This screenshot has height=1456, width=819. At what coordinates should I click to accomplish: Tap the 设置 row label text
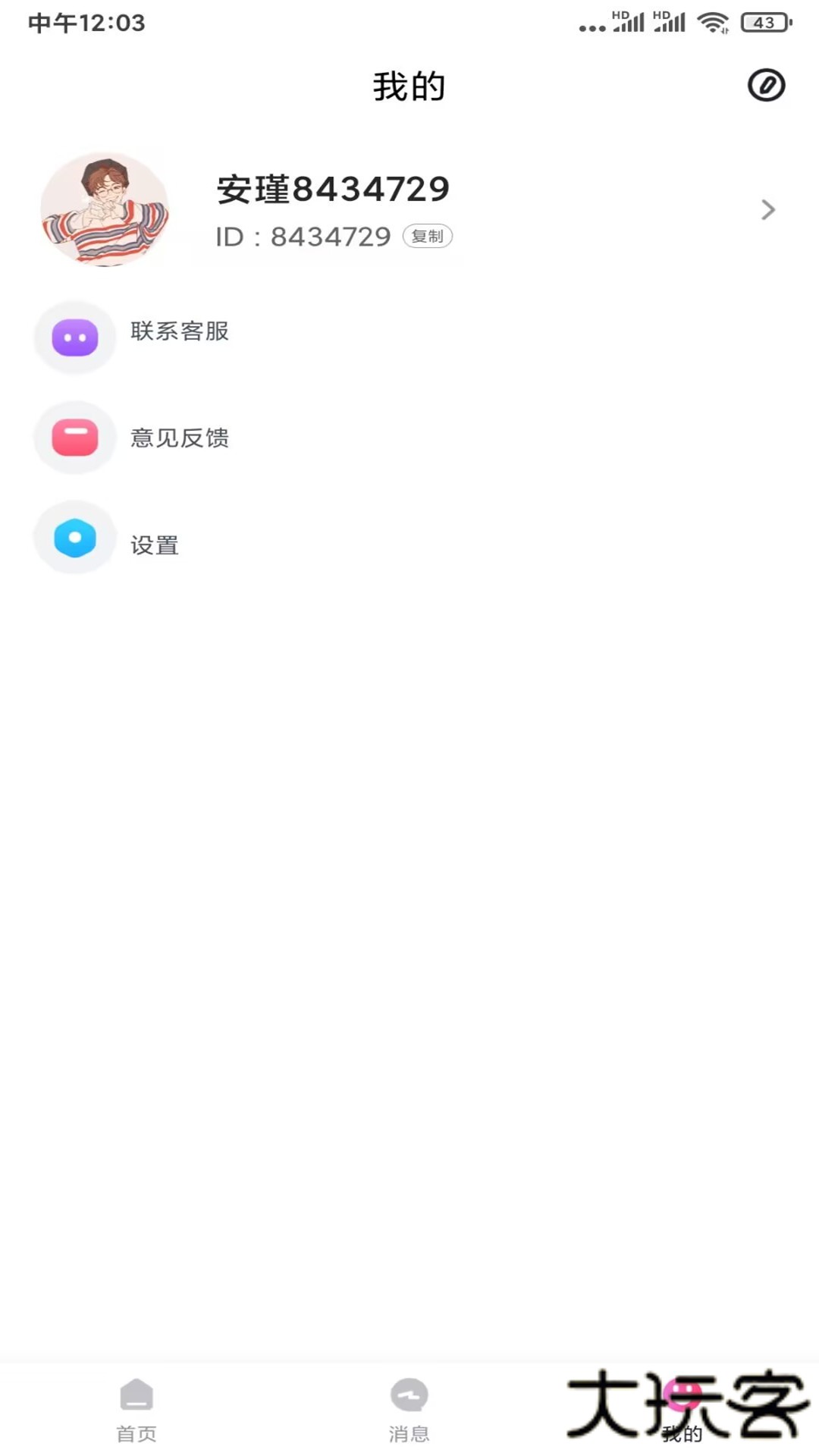click(x=153, y=544)
